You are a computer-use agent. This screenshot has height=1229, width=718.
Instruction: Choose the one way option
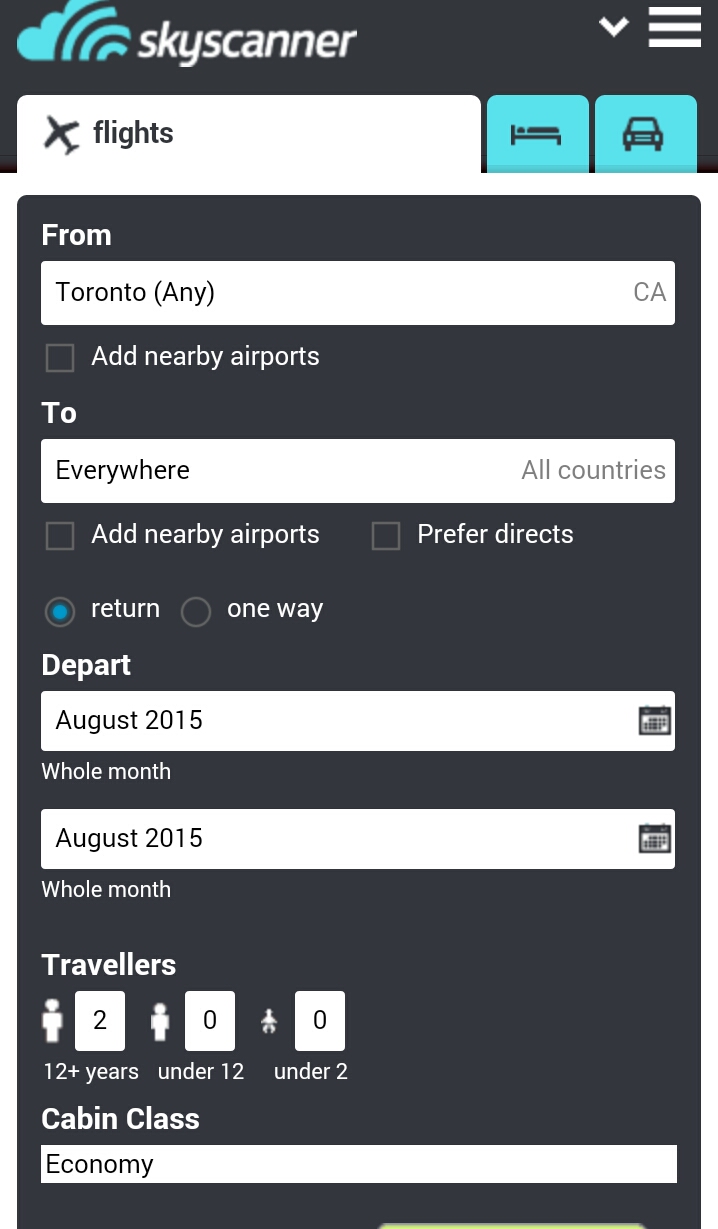click(196, 611)
